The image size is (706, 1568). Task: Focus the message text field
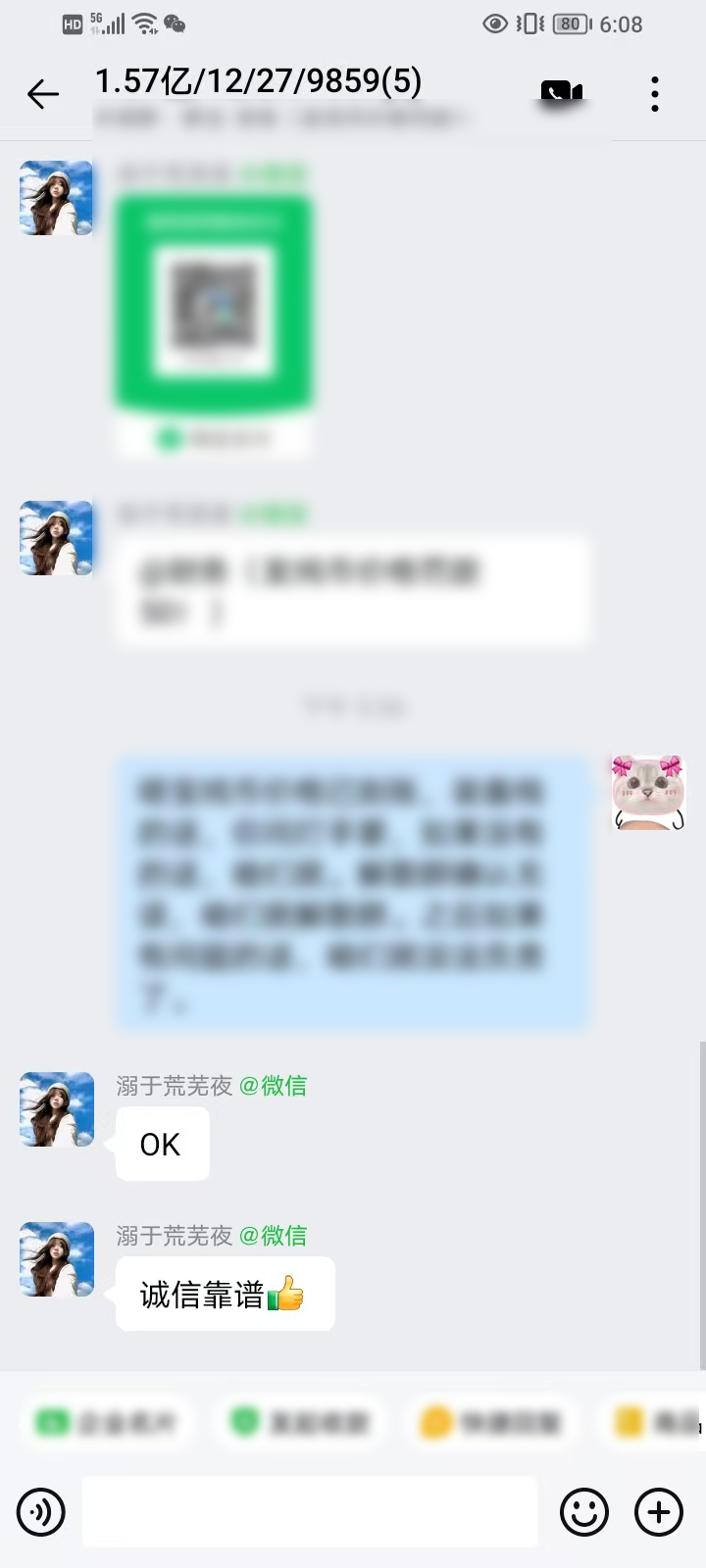click(x=309, y=1512)
